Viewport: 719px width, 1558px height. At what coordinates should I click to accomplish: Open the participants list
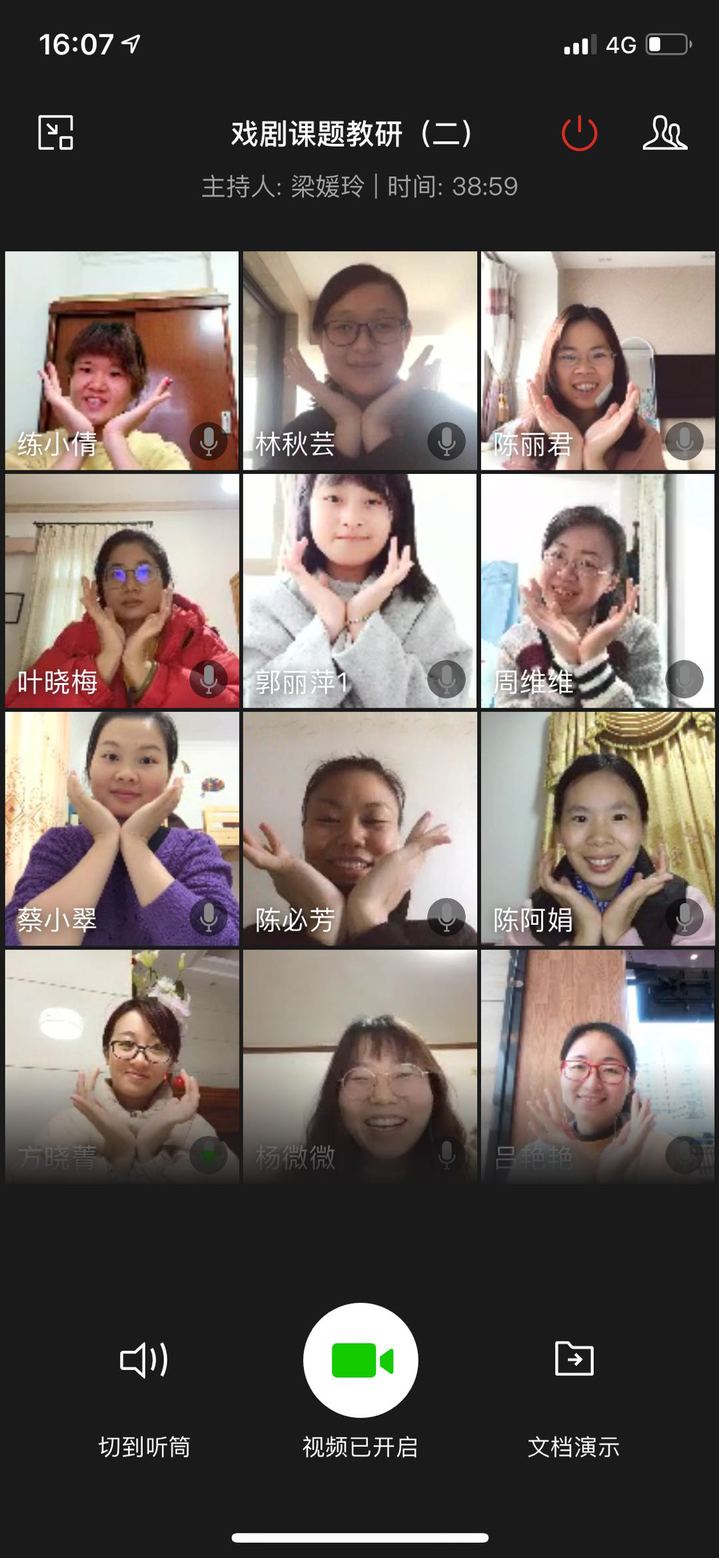tap(664, 134)
